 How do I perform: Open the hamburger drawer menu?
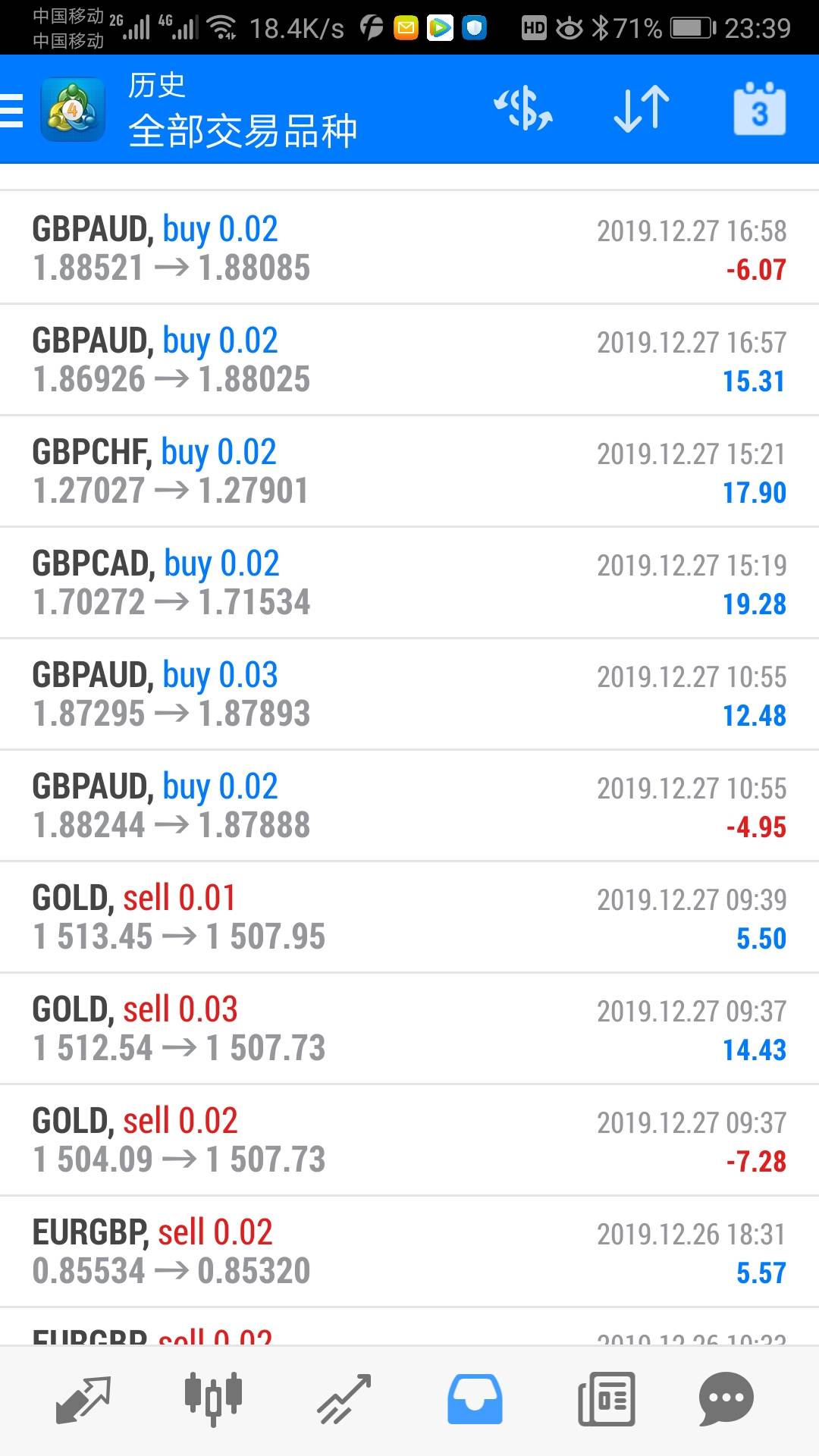(x=12, y=110)
